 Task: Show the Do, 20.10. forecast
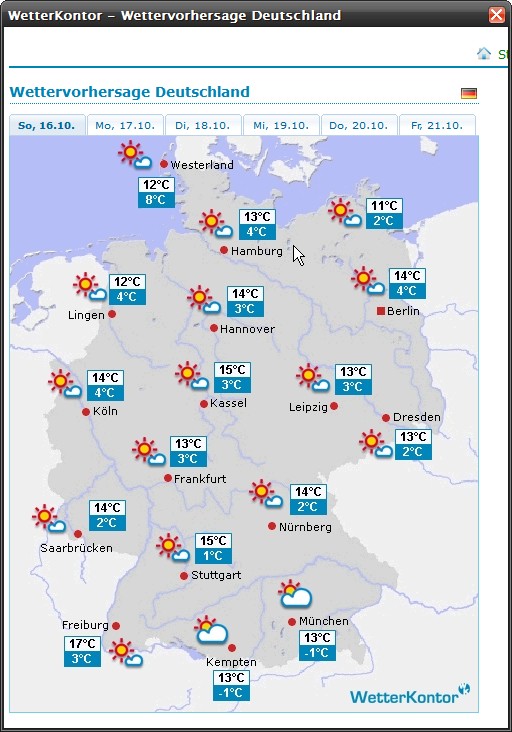click(359, 125)
